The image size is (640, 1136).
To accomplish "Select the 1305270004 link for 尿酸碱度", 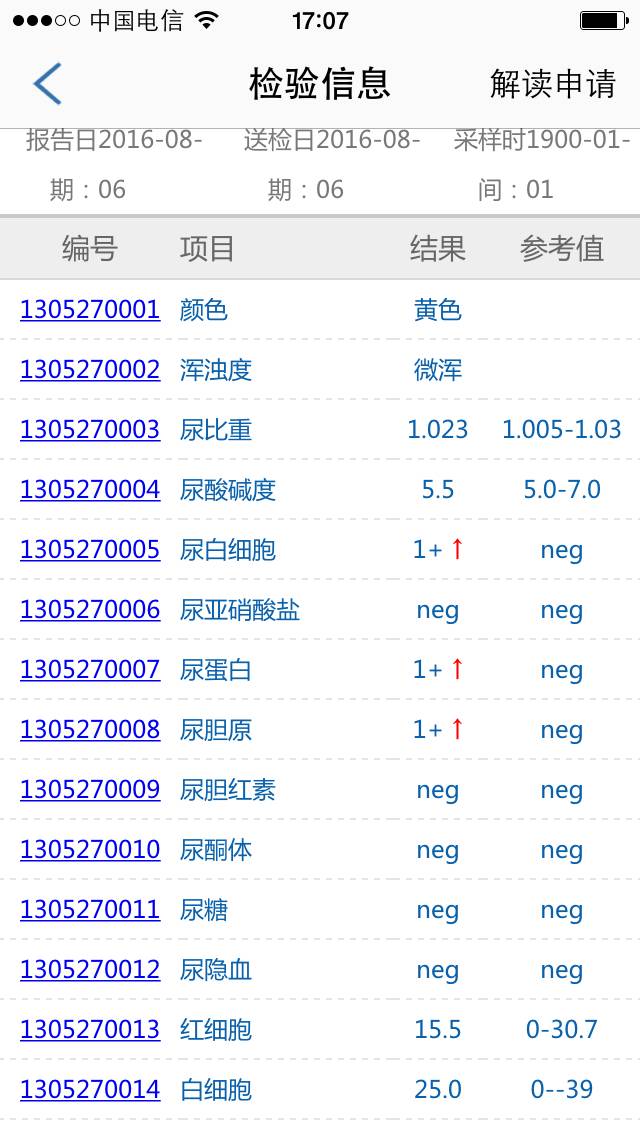I will tap(90, 490).
